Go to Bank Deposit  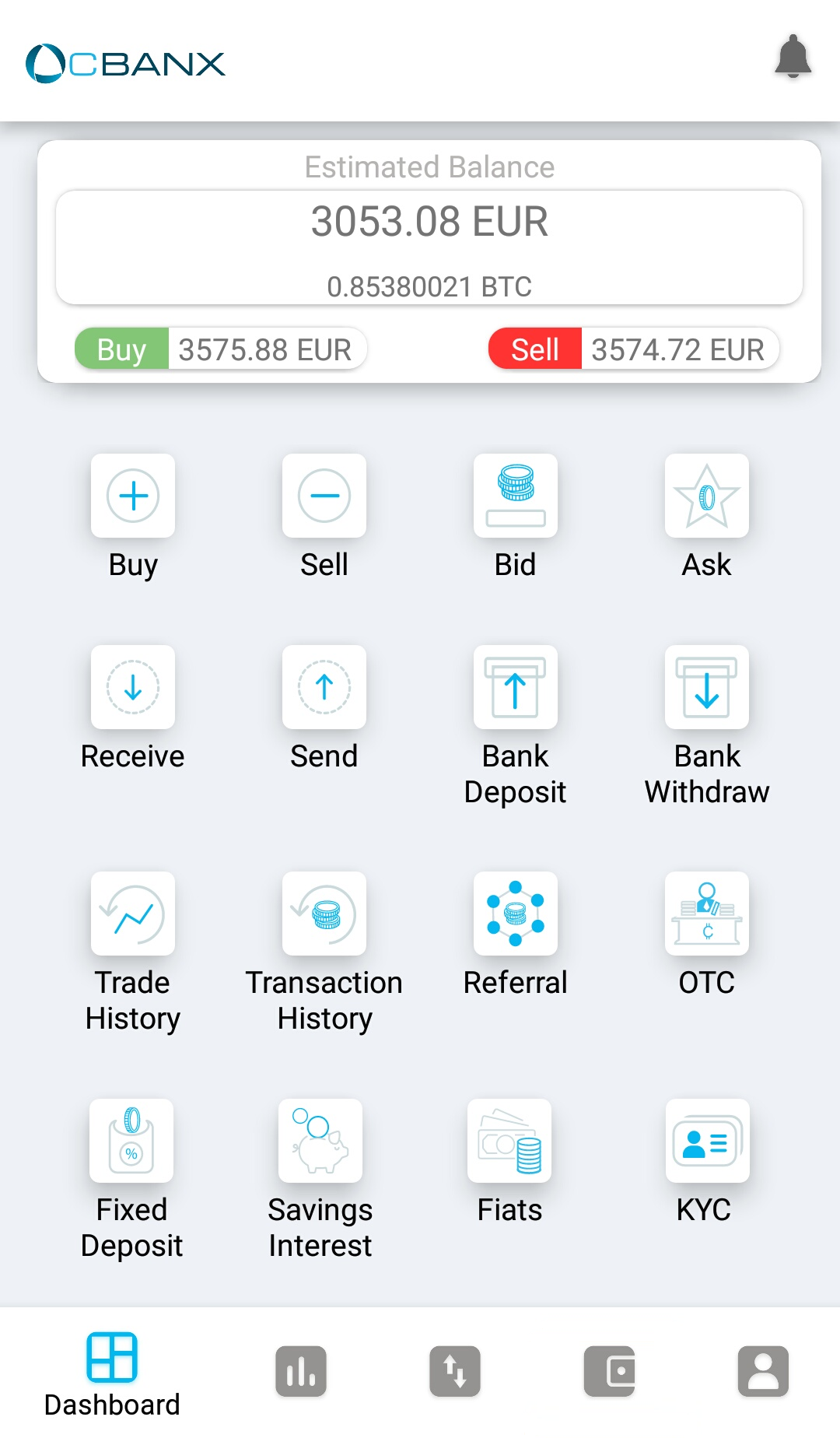click(516, 688)
